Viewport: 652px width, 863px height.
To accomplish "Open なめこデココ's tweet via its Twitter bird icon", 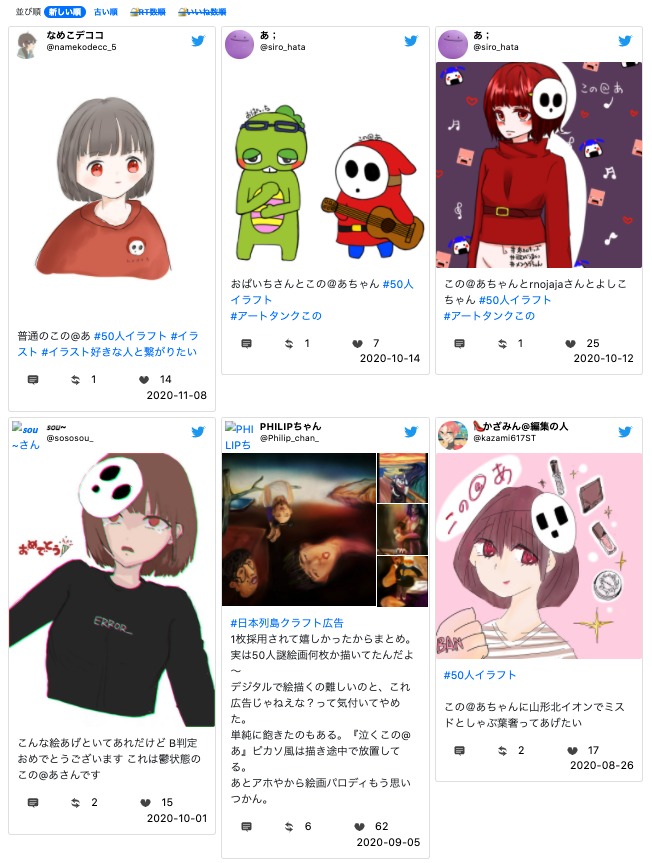I will (199, 41).
